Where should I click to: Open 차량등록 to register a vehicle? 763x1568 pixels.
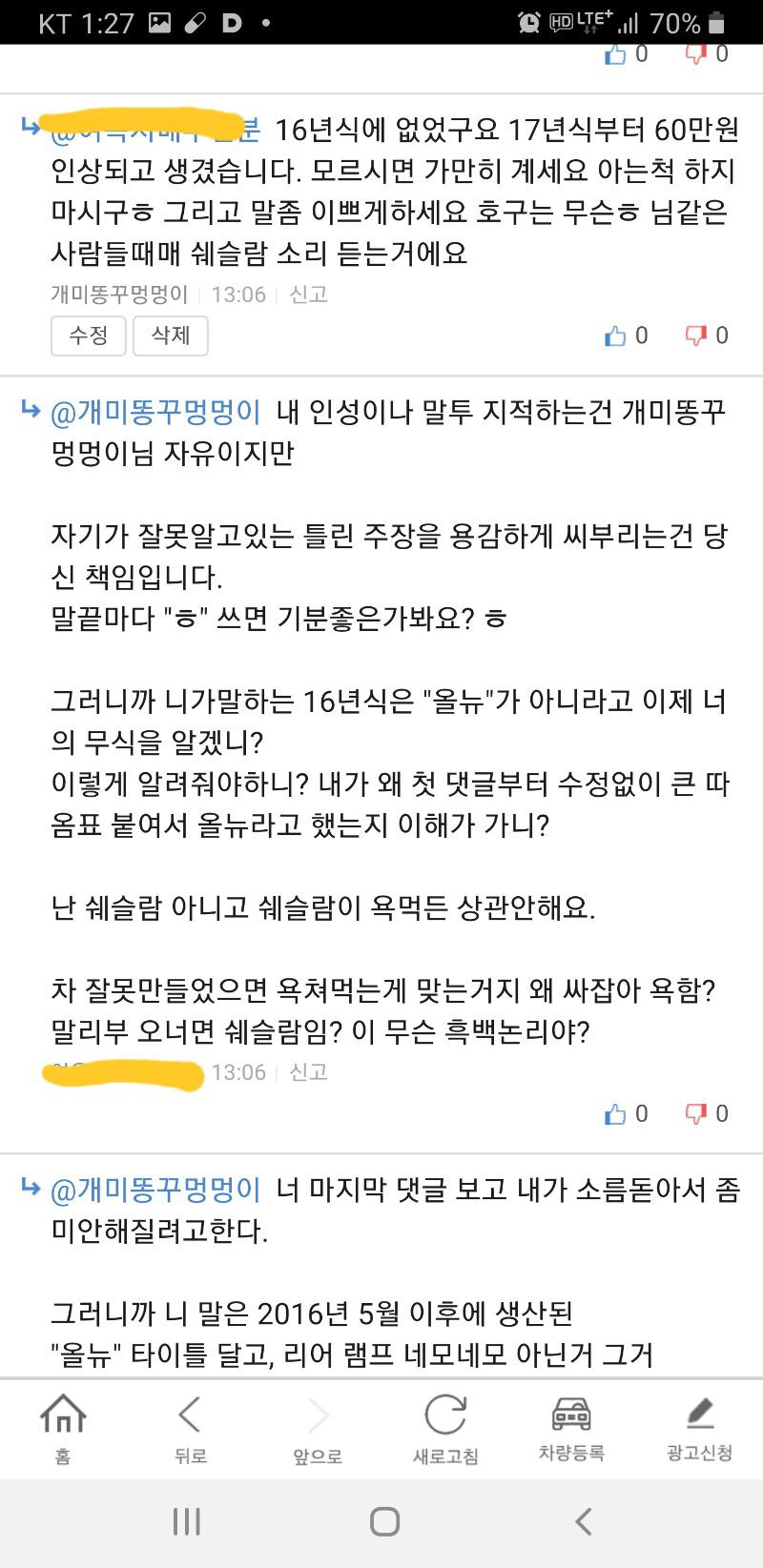(x=571, y=1427)
